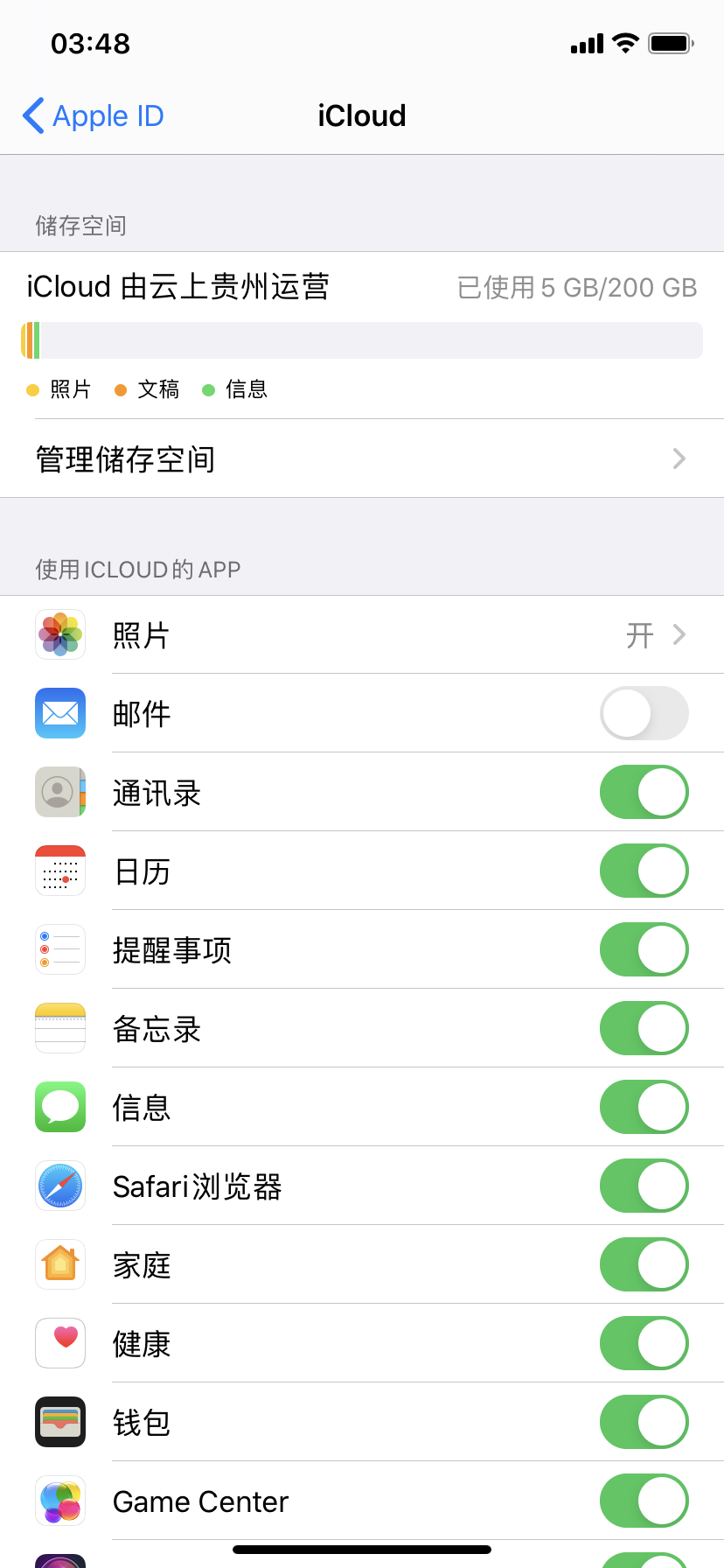The image size is (724, 1568).
Task: Toggle 提醒事项 (Reminders) switch off
Action: (x=644, y=949)
